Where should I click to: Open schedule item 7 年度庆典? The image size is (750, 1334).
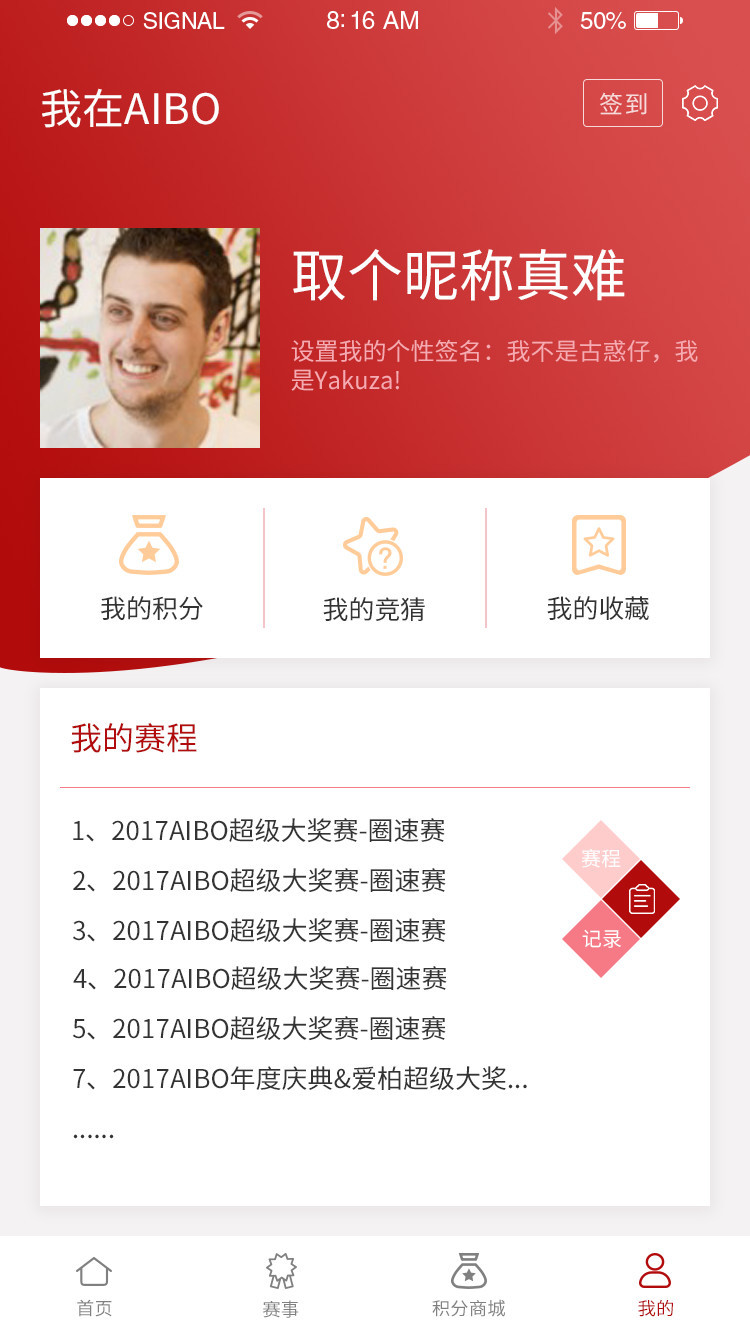point(300,1079)
